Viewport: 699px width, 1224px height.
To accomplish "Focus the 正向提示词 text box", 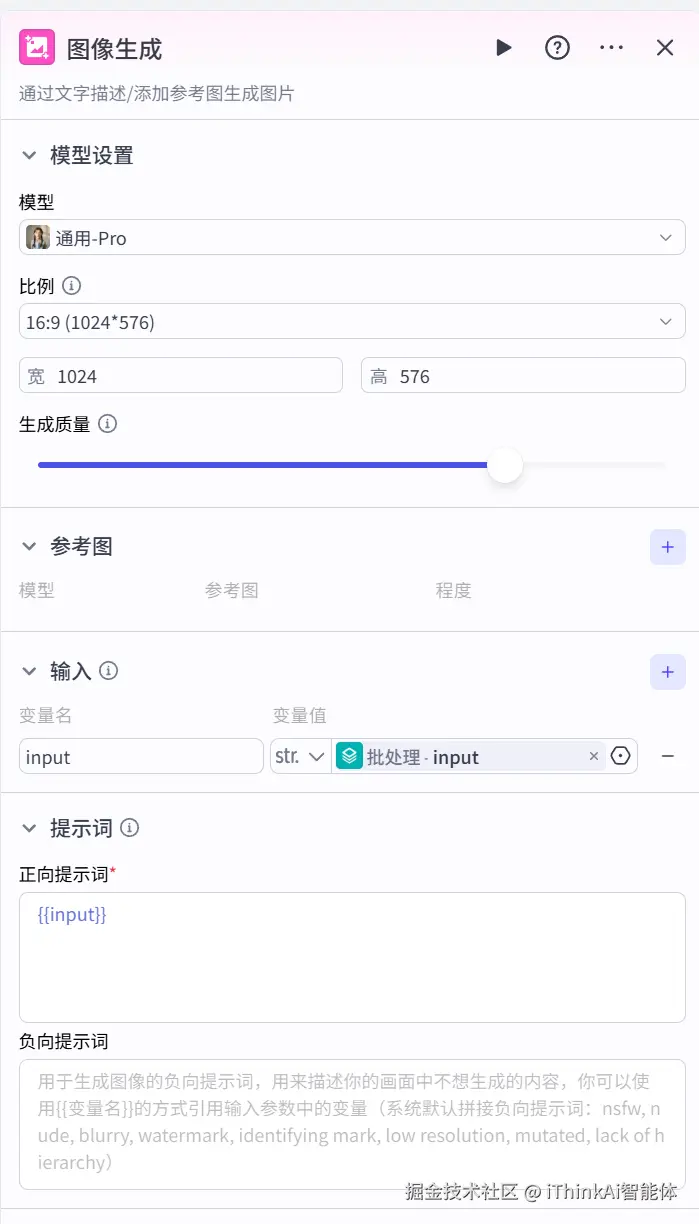I will (x=351, y=957).
